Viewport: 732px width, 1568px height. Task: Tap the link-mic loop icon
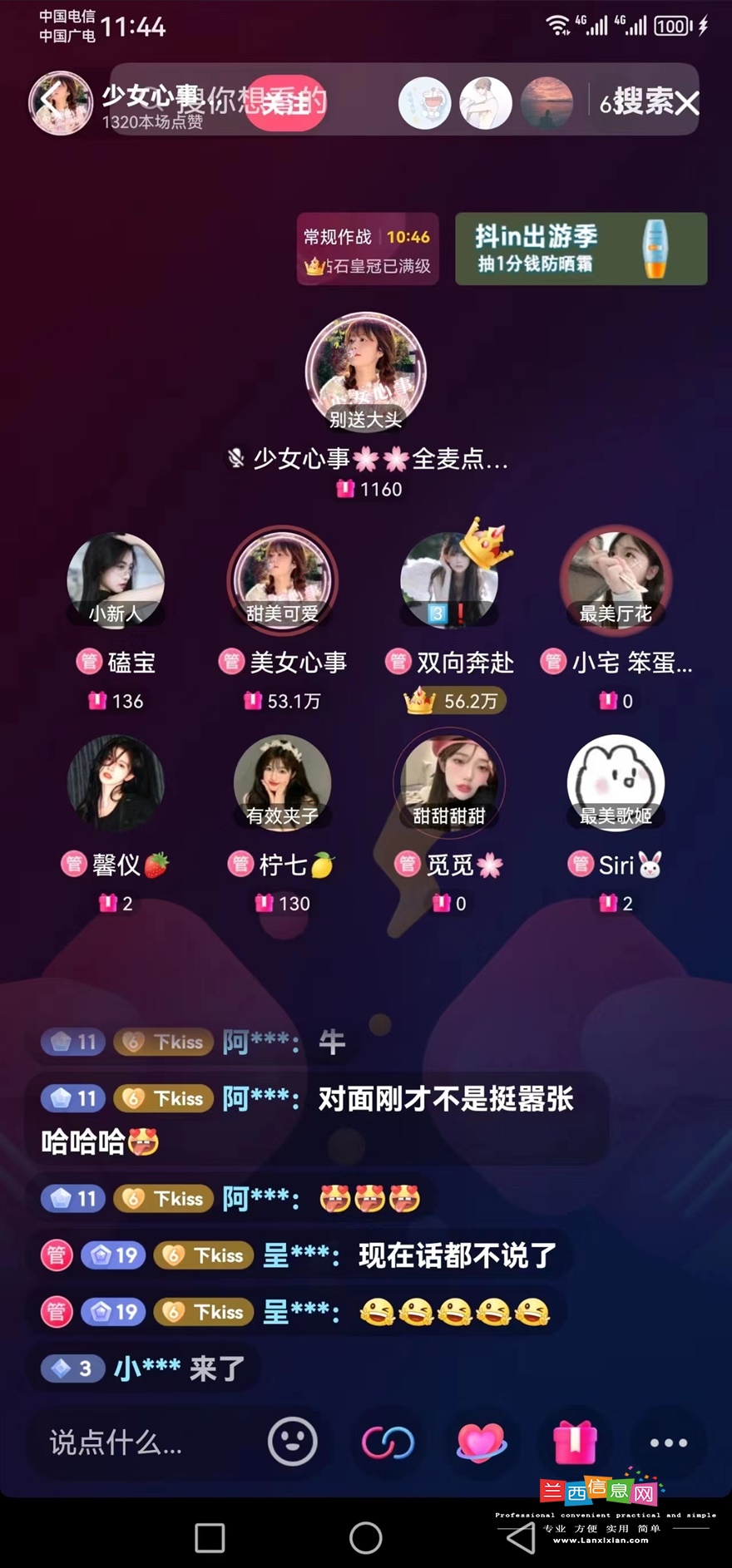388,1442
